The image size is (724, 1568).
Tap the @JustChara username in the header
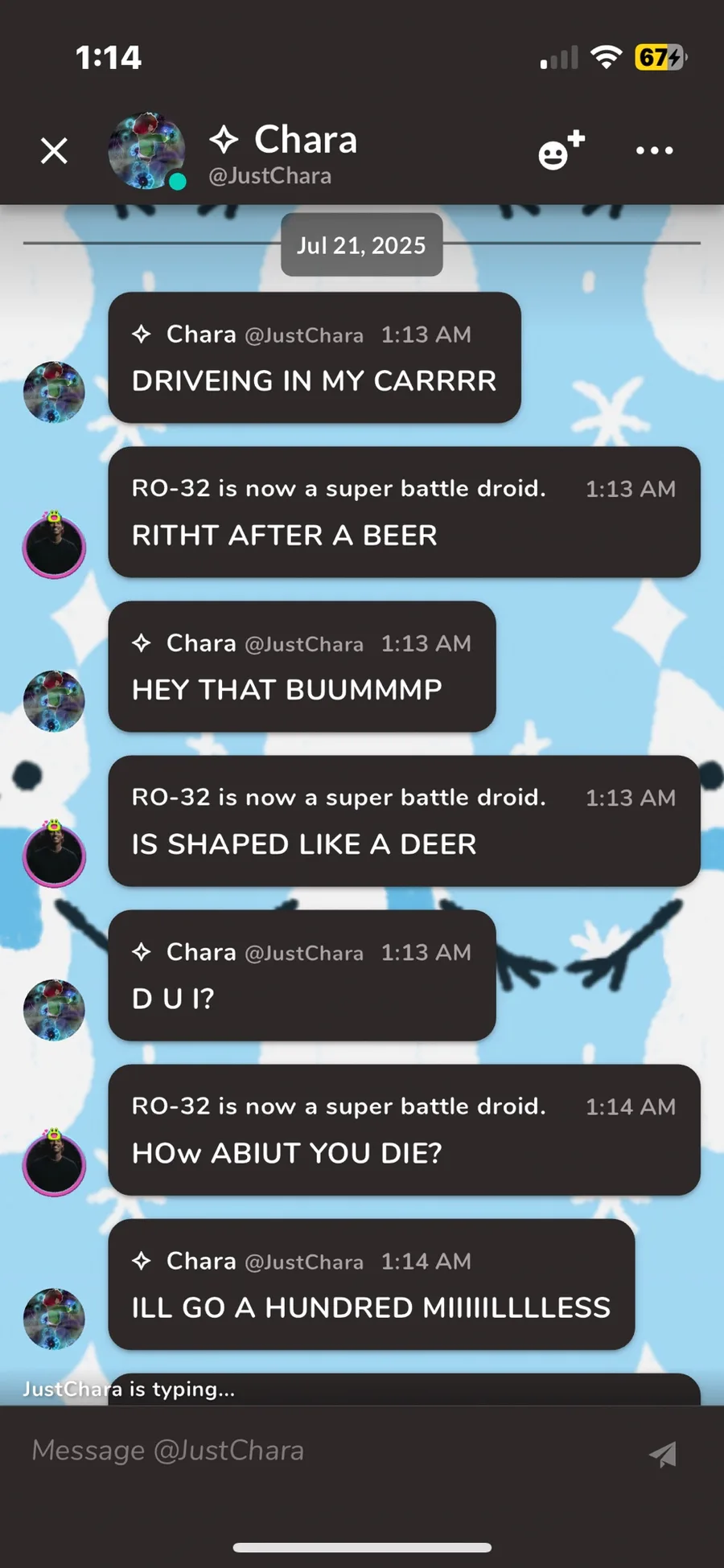coord(269,176)
